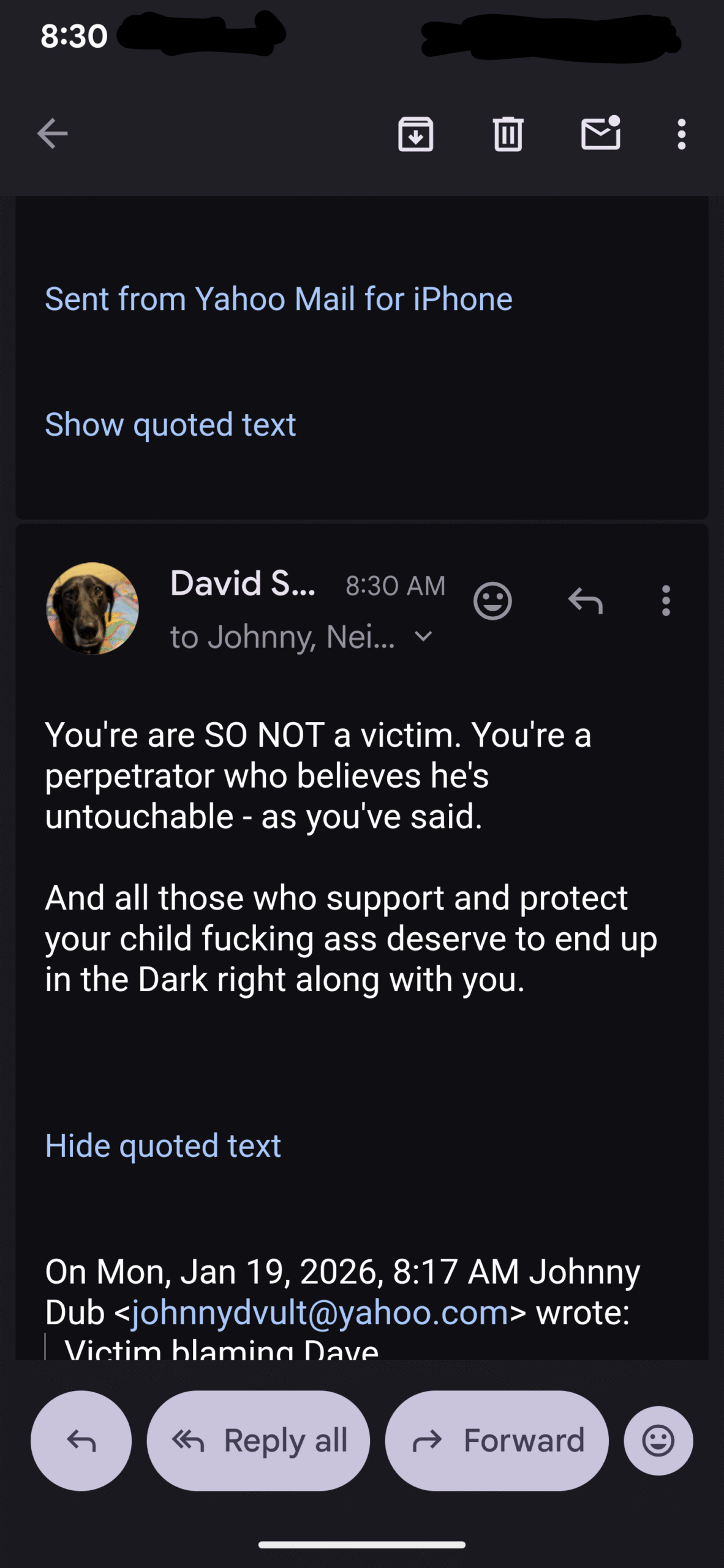Image resolution: width=724 pixels, height=1568 pixels.
Task: Open the johnnydvult@yahoo.com address link
Action: [x=320, y=1313]
